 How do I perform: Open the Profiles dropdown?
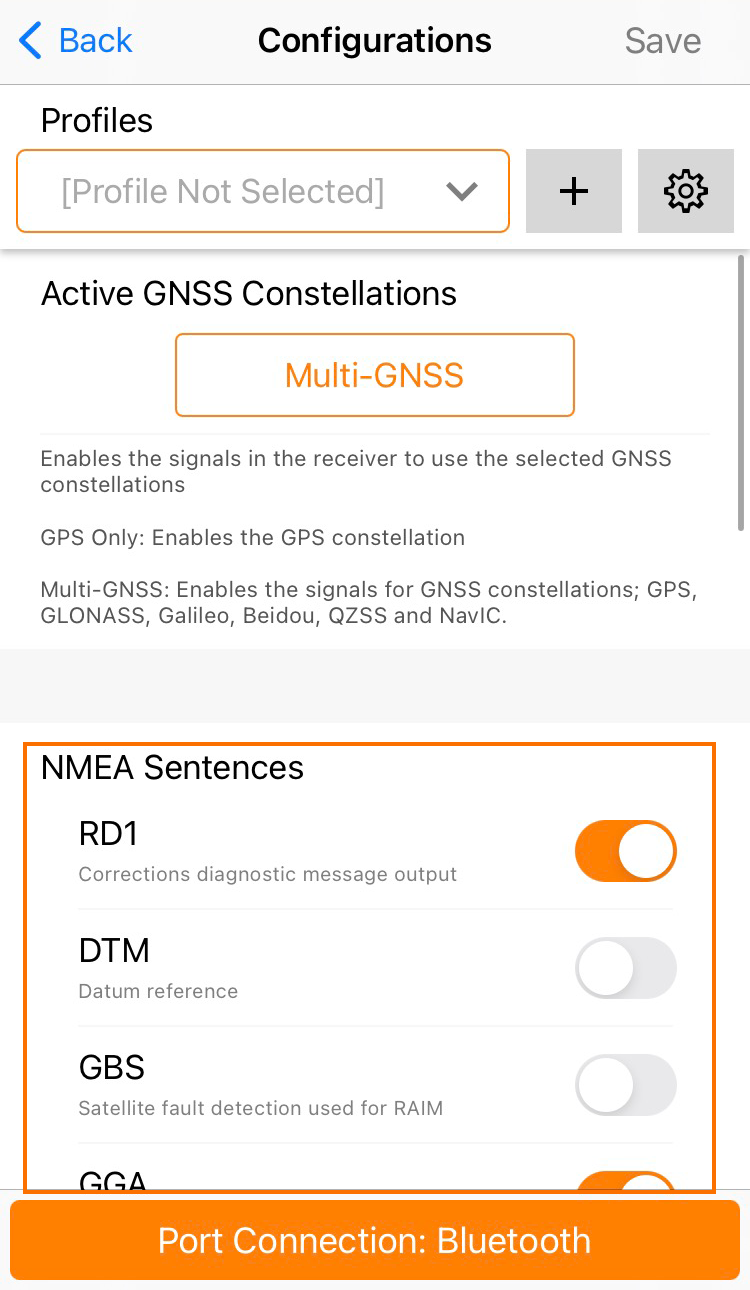(263, 191)
